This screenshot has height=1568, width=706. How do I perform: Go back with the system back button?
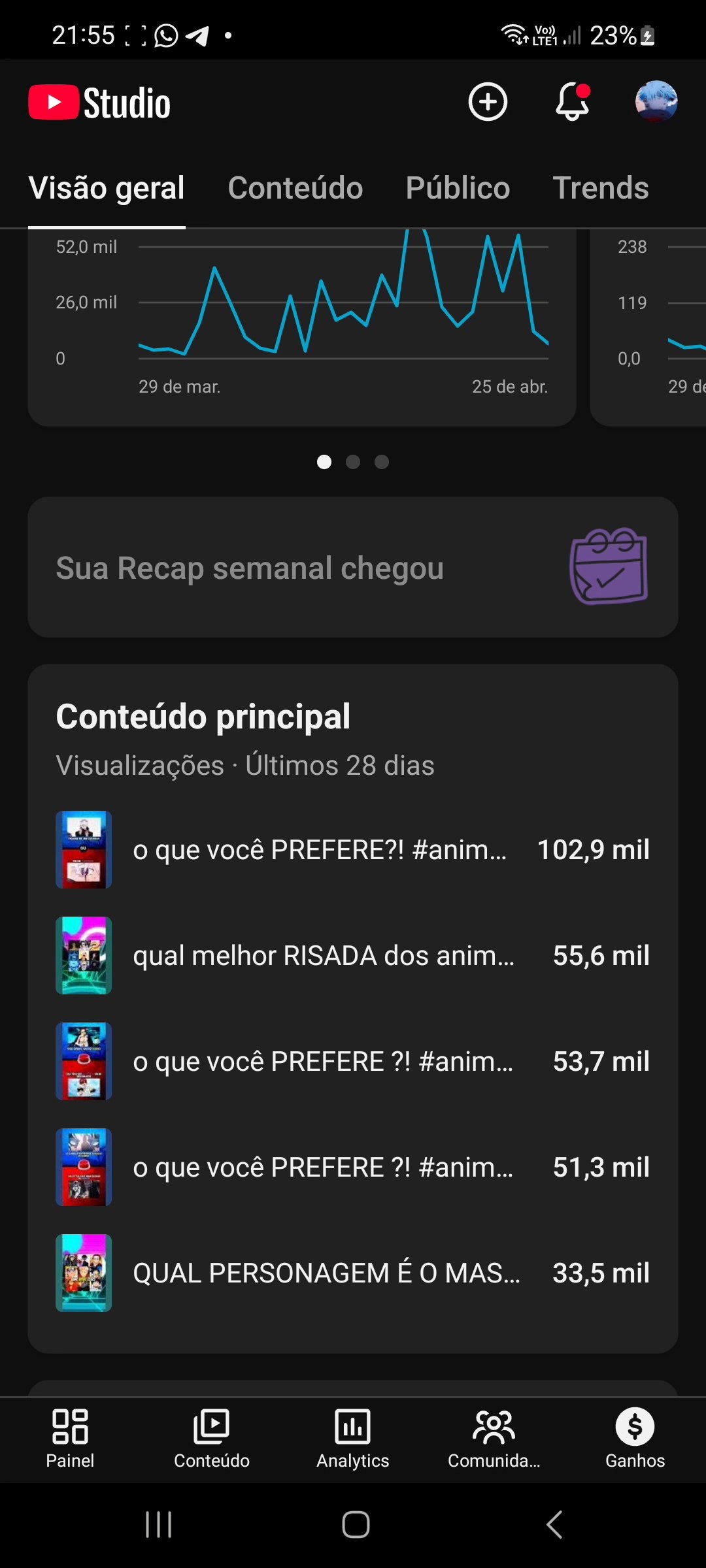pos(554,1525)
